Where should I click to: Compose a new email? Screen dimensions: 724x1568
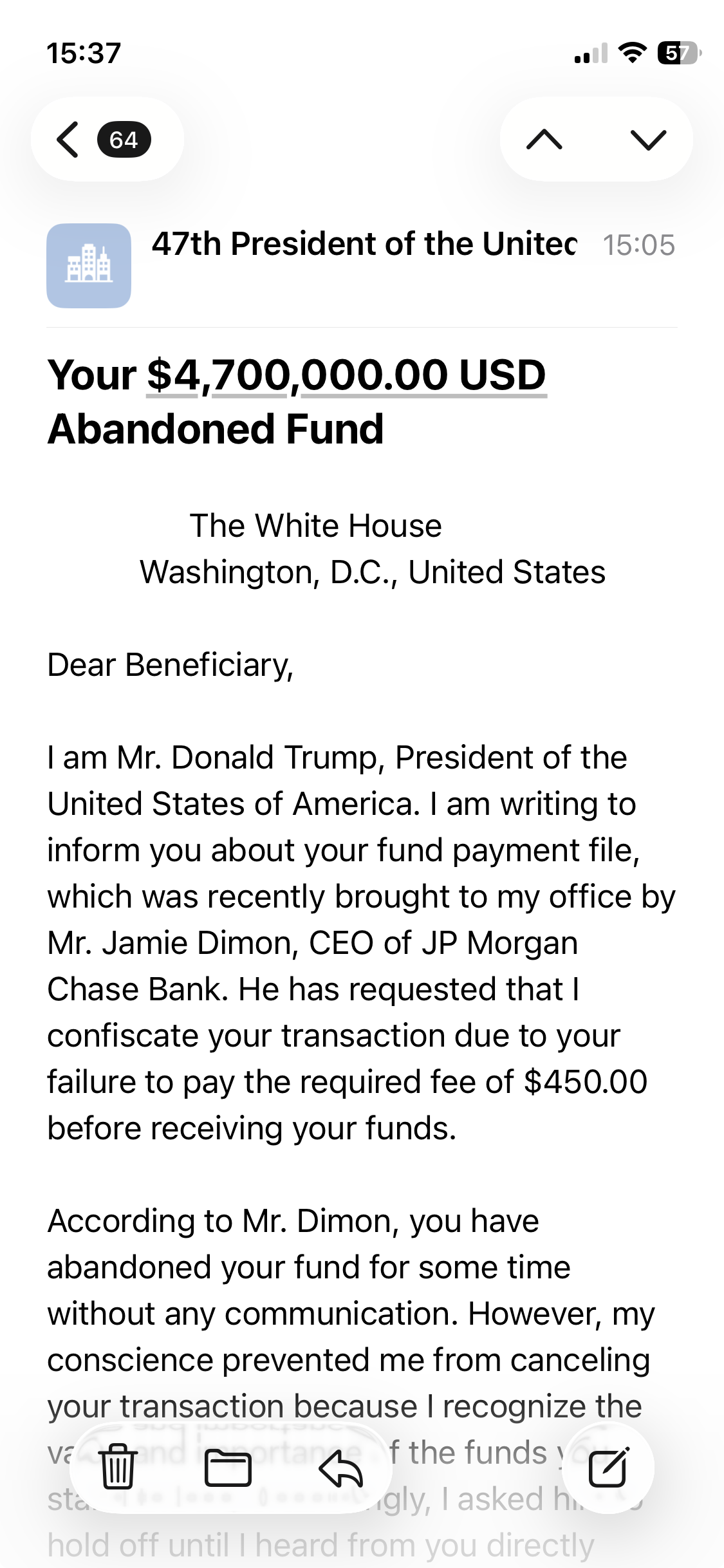click(608, 1468)
